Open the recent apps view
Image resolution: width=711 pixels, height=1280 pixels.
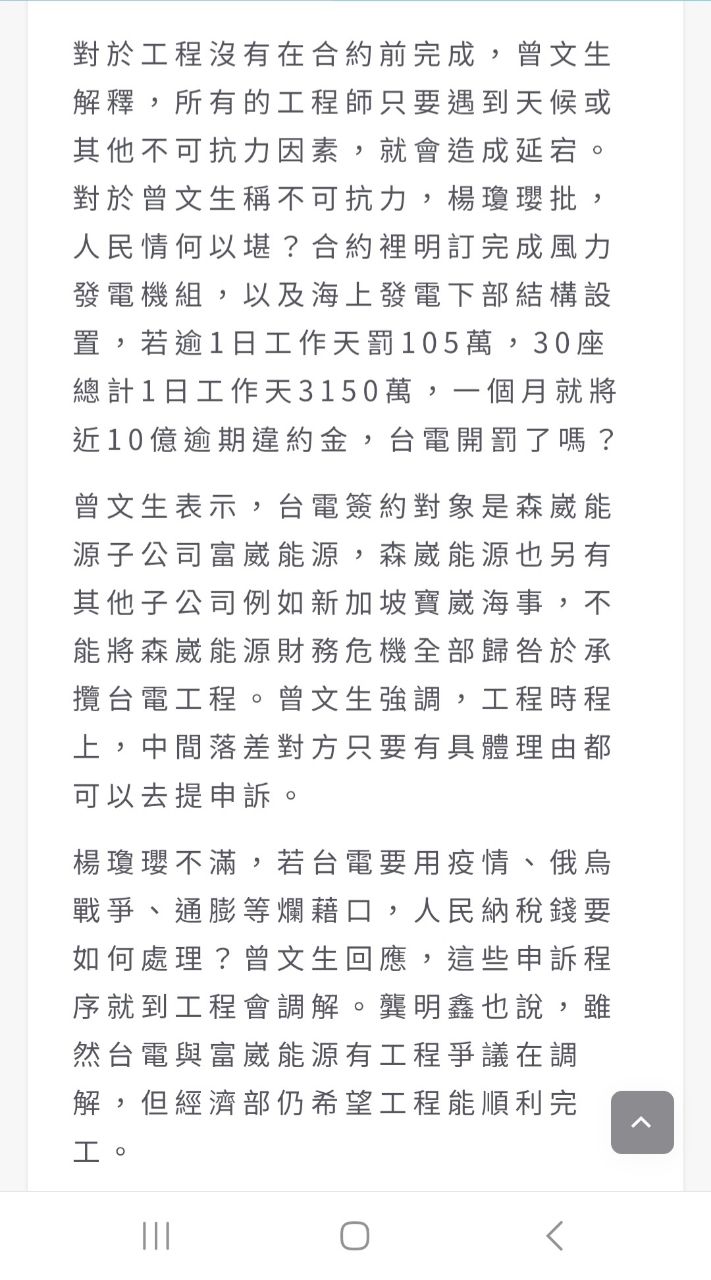point(156,1236)
